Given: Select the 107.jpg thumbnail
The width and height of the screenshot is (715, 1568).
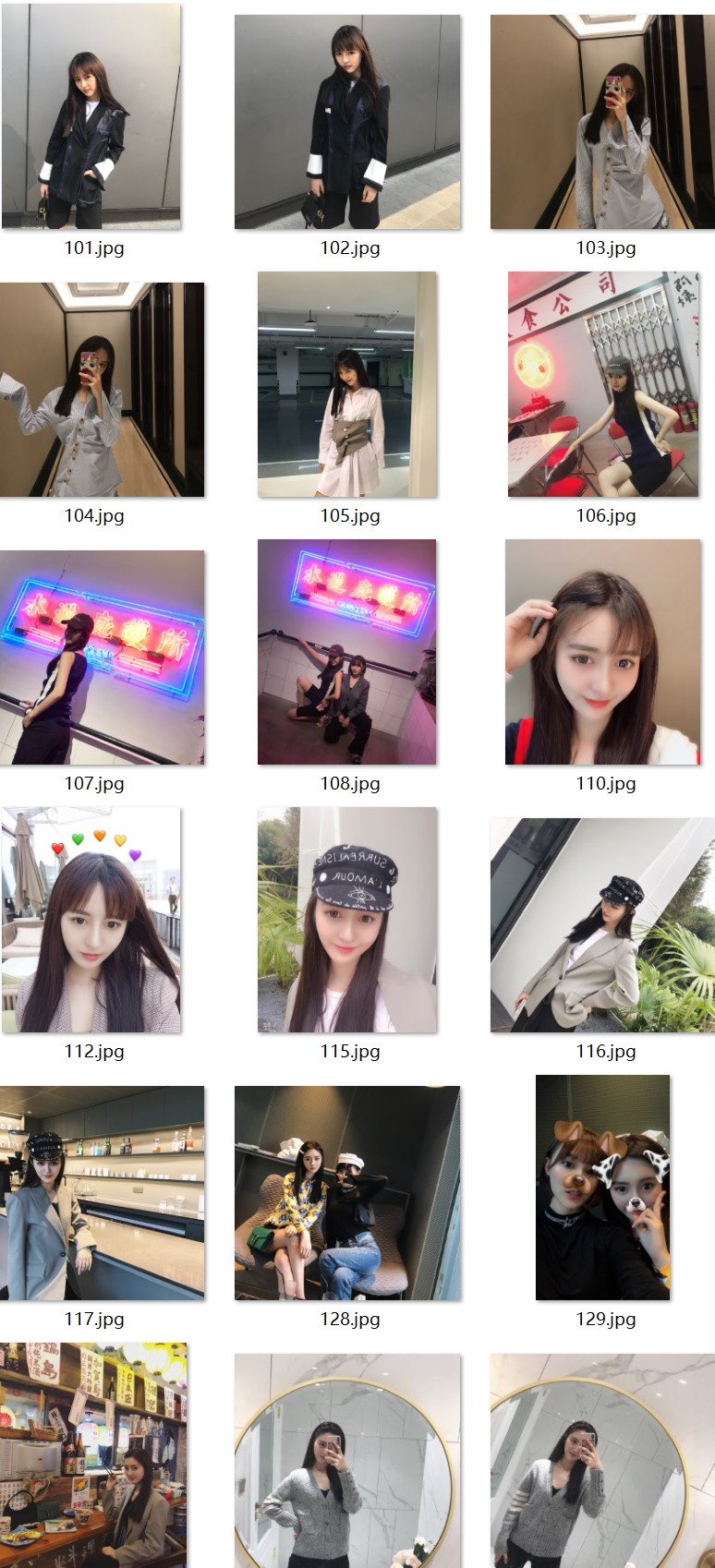Looking at the screenshot, I should [102, 657].
